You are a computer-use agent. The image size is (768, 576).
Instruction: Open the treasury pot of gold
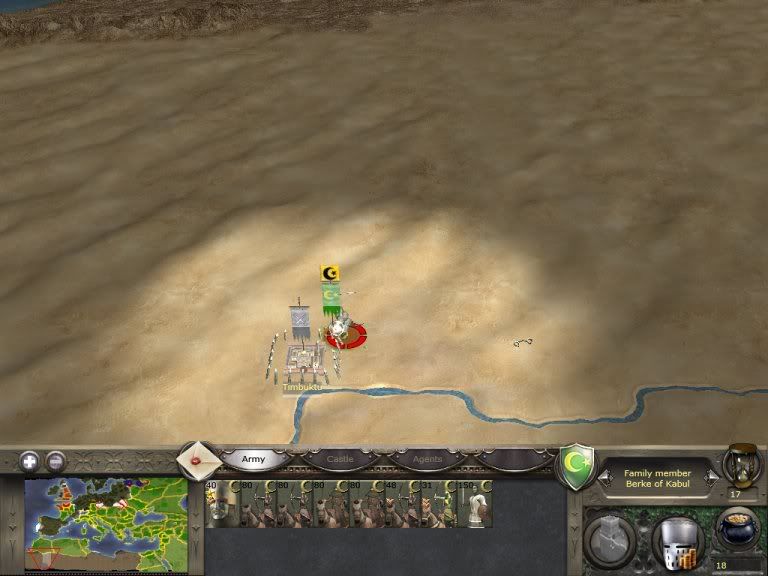click(740, 529)
